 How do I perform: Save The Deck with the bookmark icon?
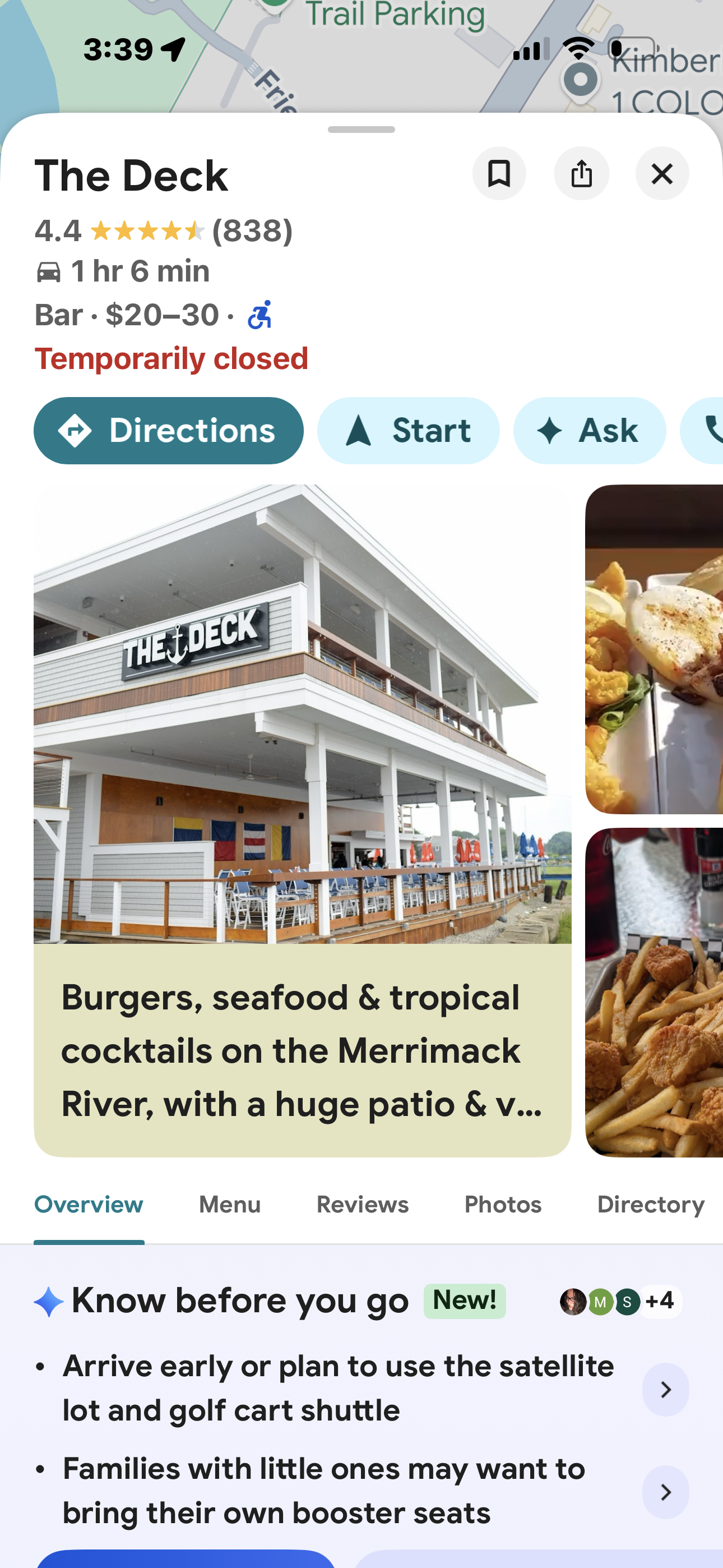[x=499, y=173]
